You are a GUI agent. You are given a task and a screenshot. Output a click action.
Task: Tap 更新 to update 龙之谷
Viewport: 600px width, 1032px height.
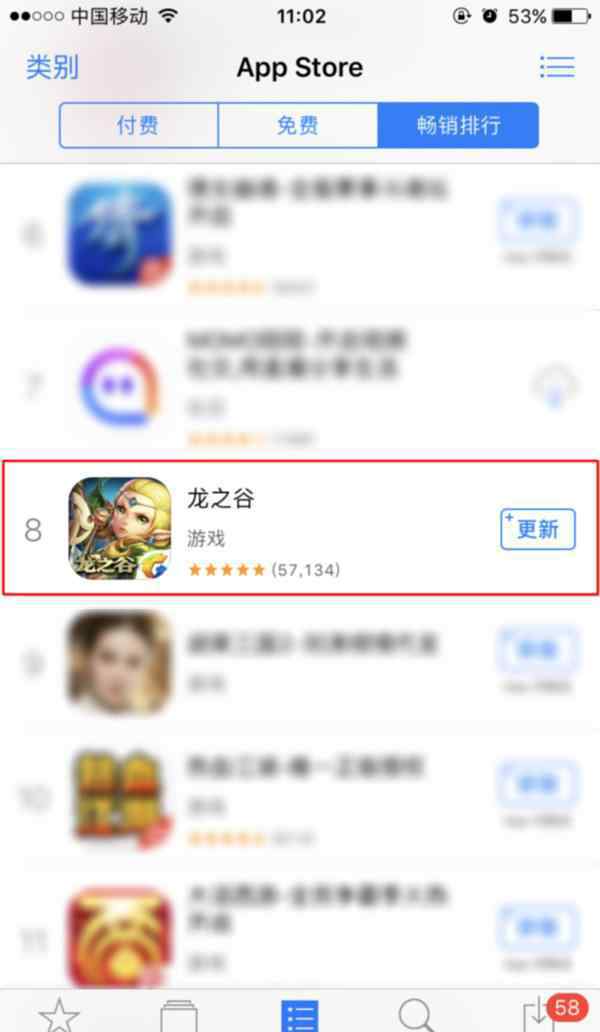click(x=538, y=529)
